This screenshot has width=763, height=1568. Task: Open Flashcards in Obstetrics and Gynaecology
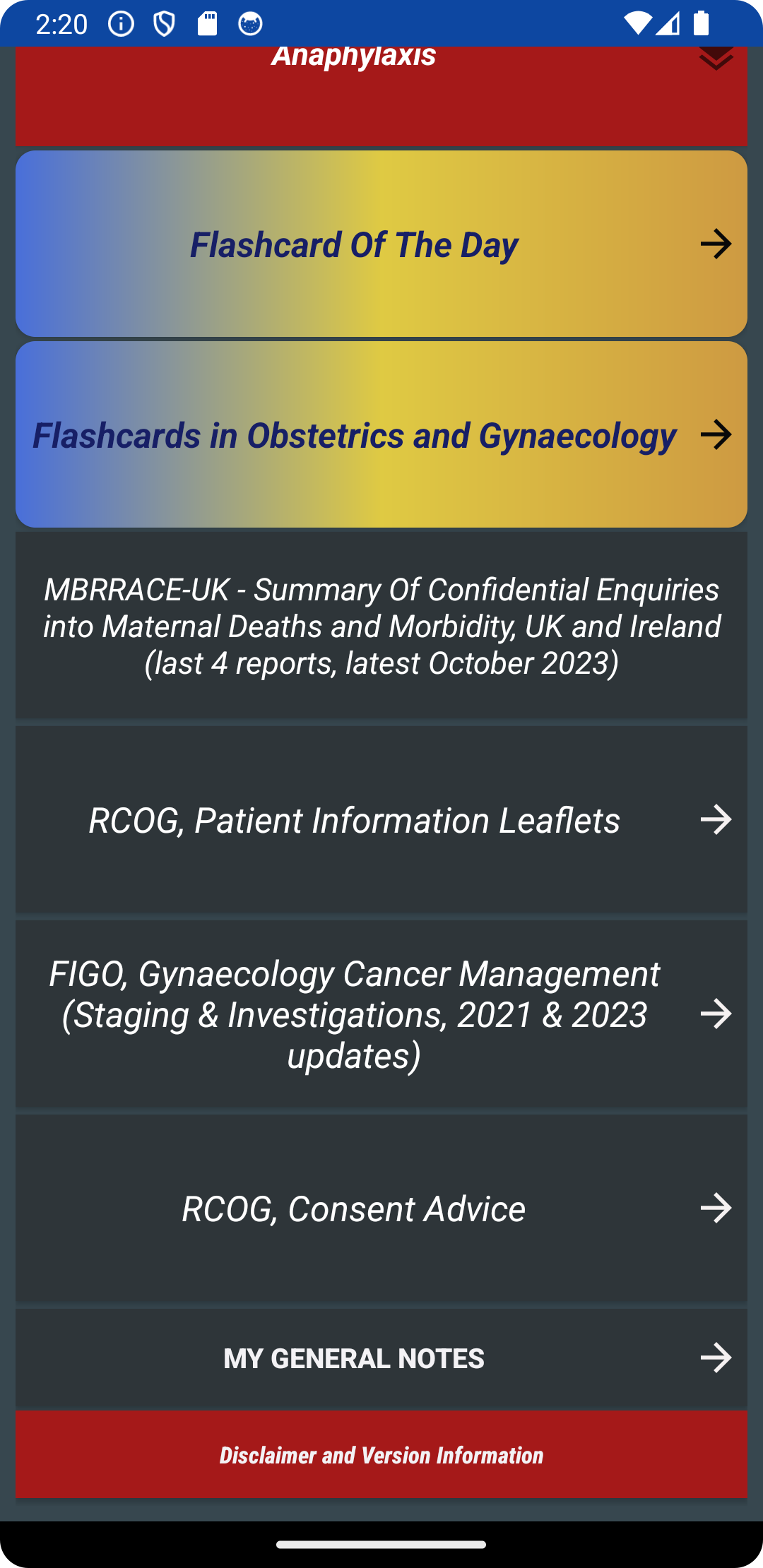pos(381,434)
